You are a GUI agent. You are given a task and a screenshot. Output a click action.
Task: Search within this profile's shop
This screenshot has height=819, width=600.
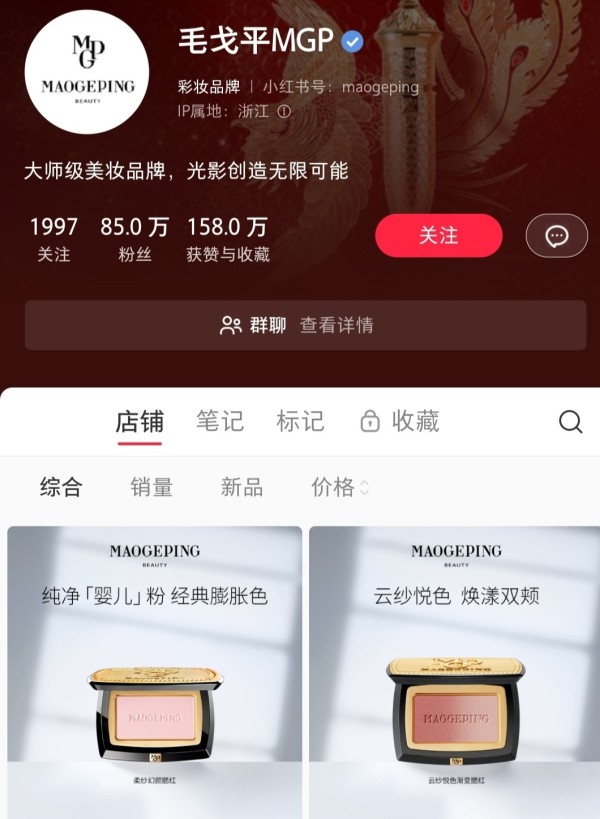(x=570, y=422)
